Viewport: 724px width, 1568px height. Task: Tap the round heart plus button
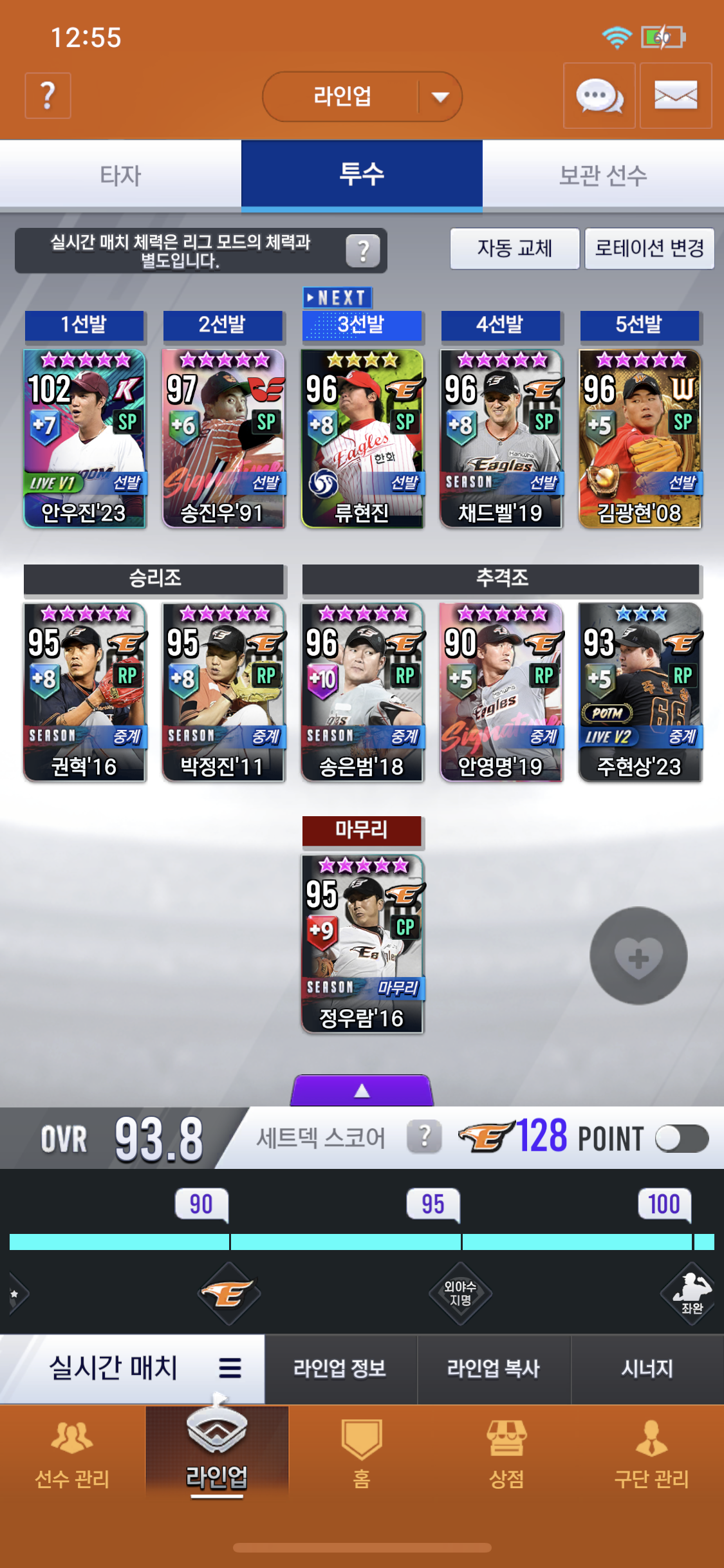click(x=638, y=956)
